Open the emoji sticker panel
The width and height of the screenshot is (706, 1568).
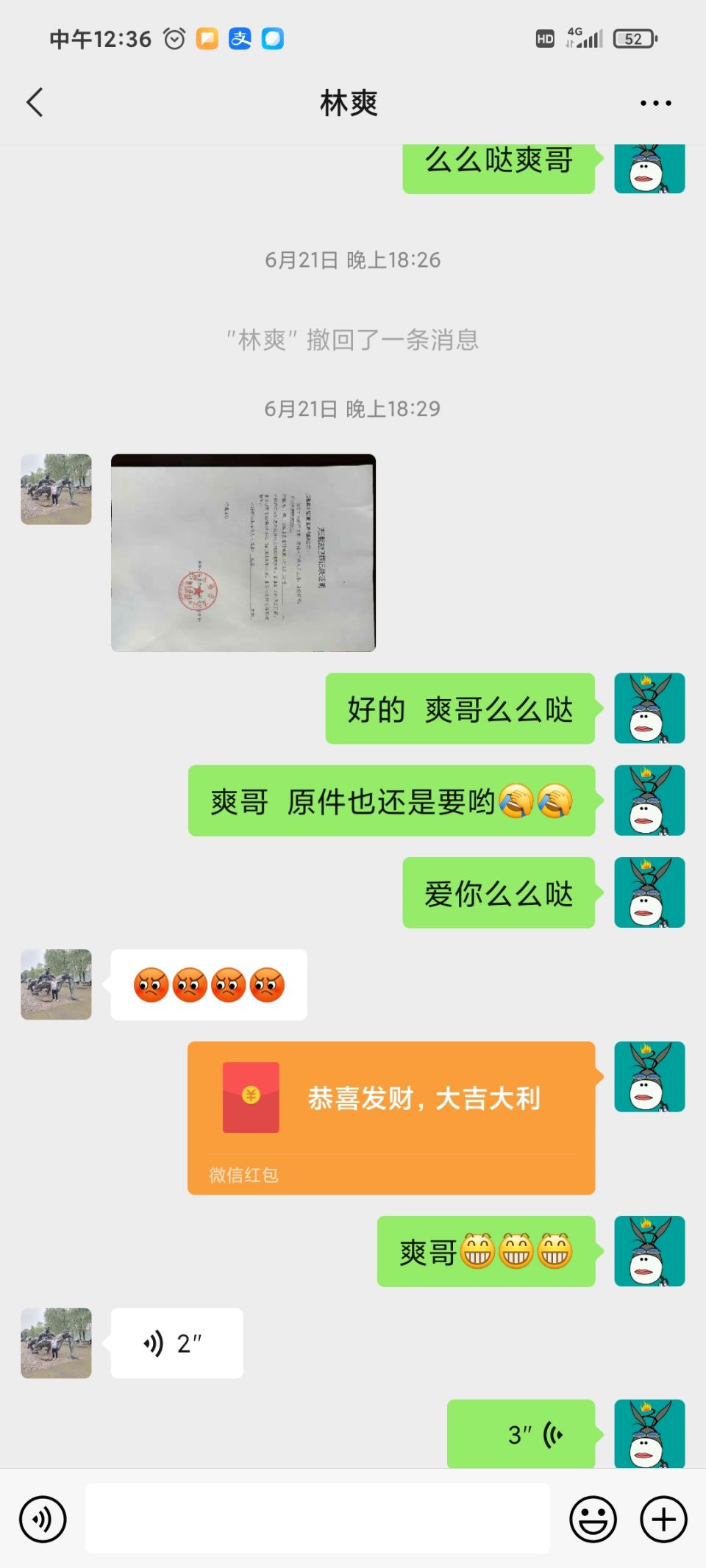click(x=593, y=1519)
